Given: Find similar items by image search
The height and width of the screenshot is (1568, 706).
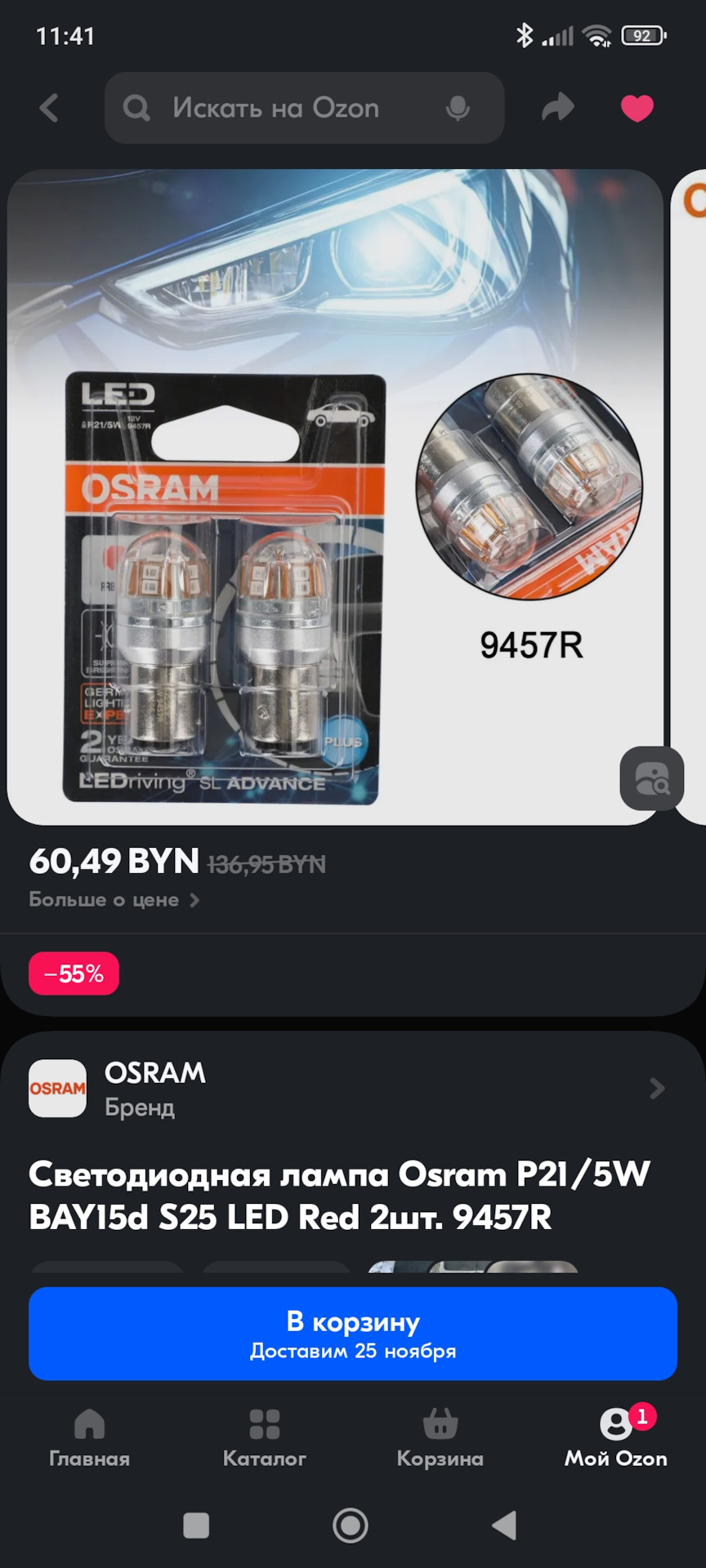Looking at the screenshot, I should (651, 778).
